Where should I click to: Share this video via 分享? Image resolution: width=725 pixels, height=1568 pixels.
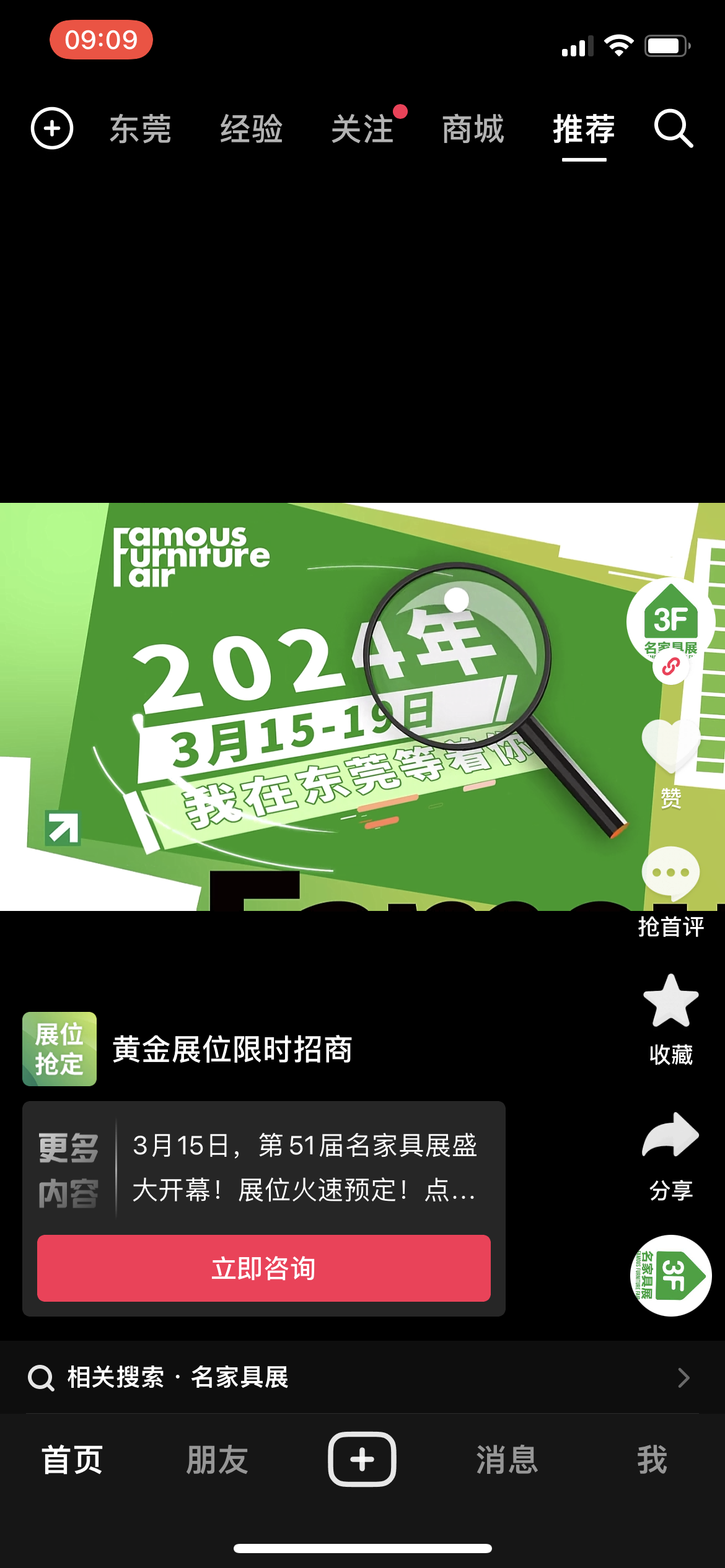click(x=670, y=1137)
